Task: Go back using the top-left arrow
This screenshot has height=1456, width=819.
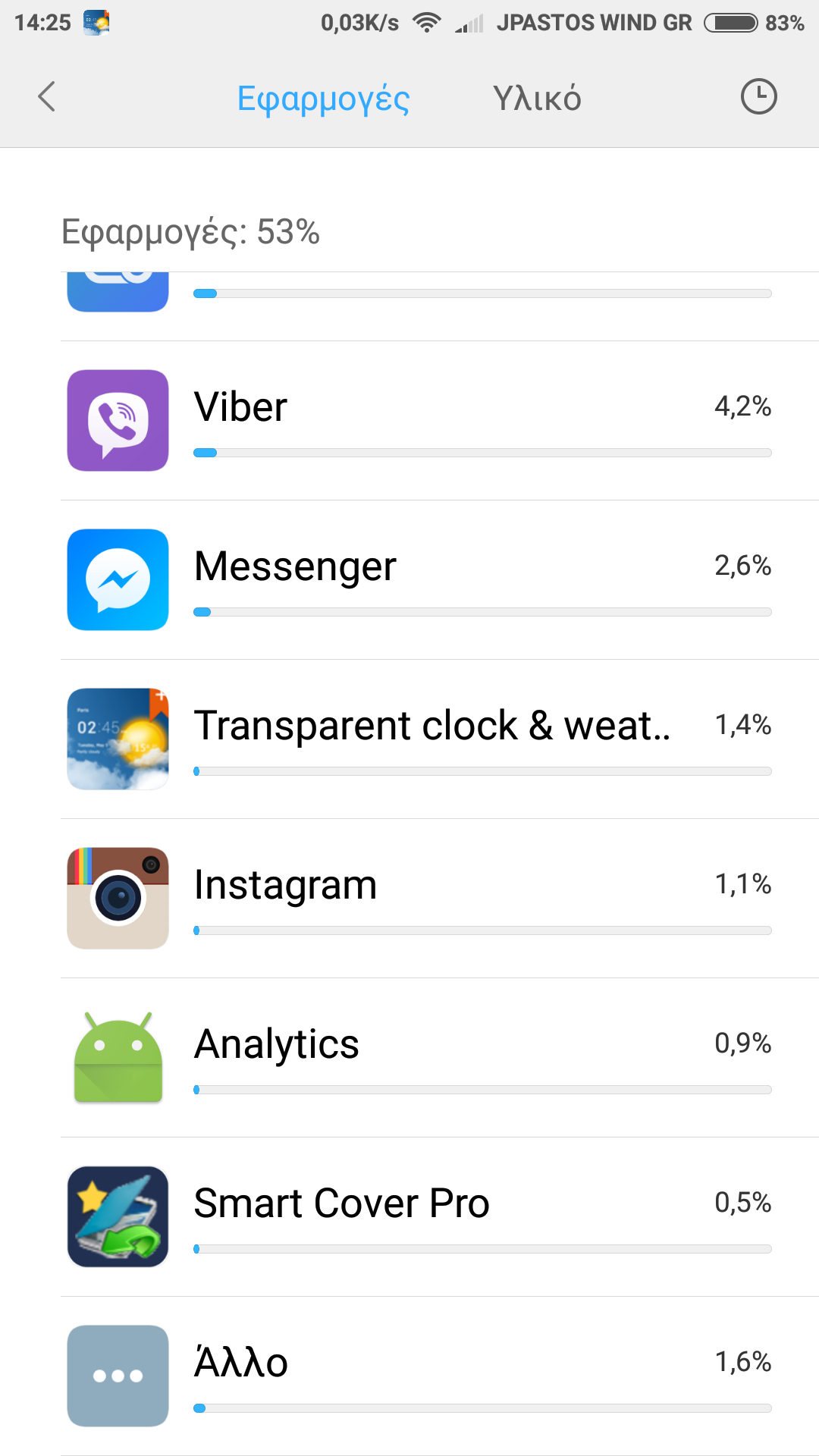Action: pos(47,97)
